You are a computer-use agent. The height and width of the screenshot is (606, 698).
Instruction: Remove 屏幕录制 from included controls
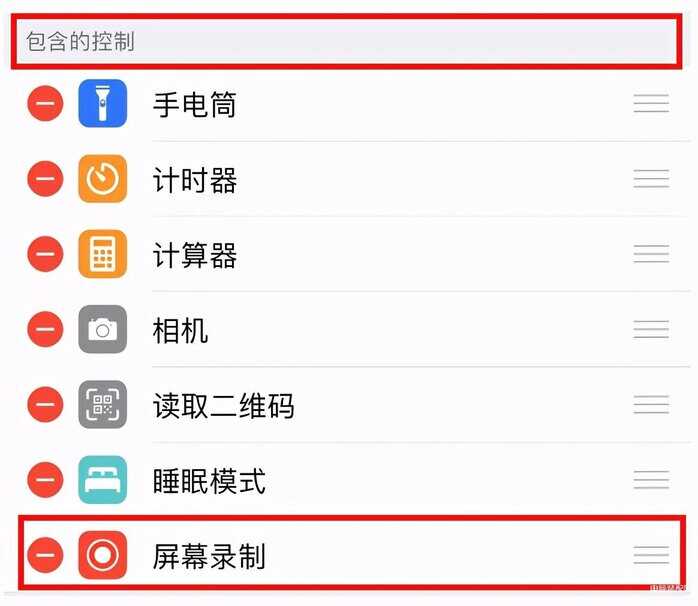point(45,555)
